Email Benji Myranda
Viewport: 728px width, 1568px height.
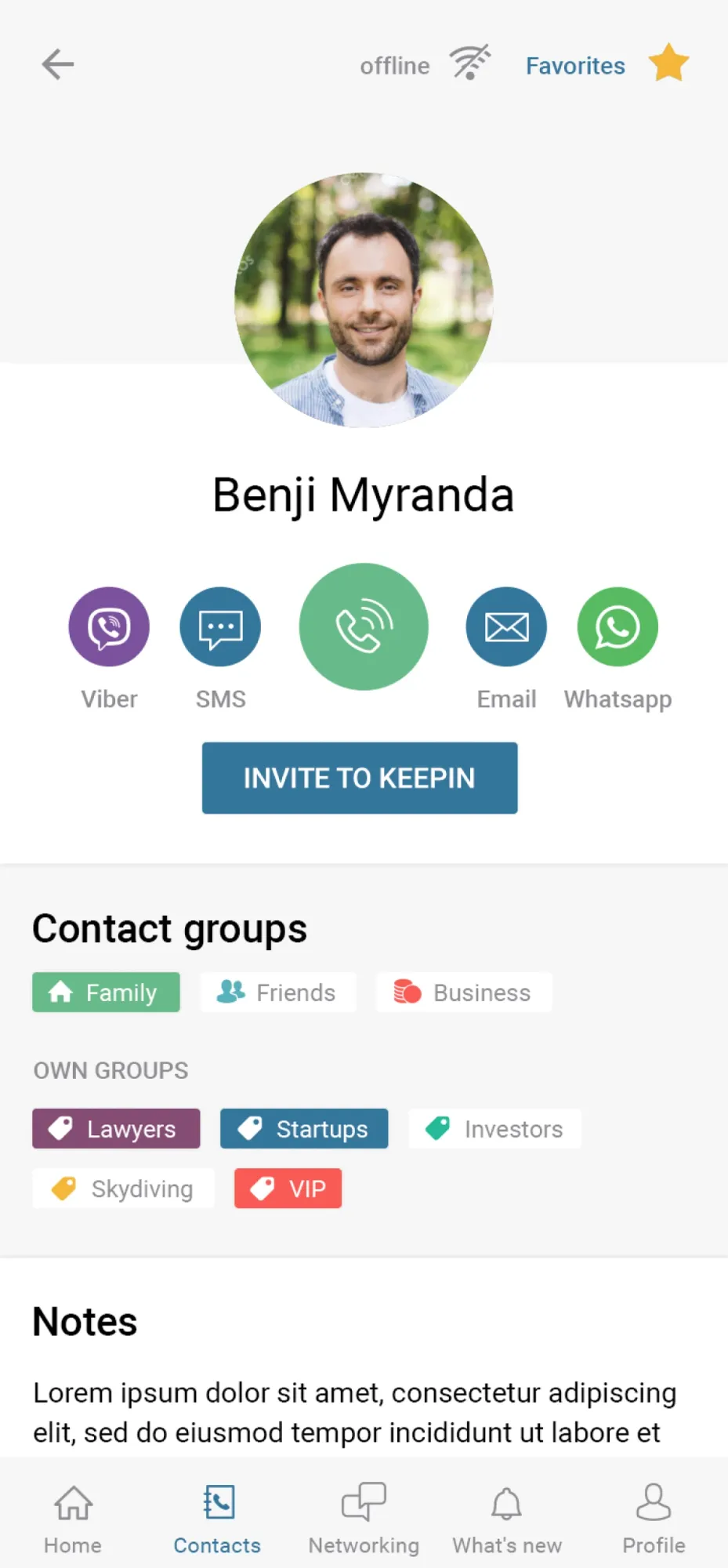[x=506, y=626]
